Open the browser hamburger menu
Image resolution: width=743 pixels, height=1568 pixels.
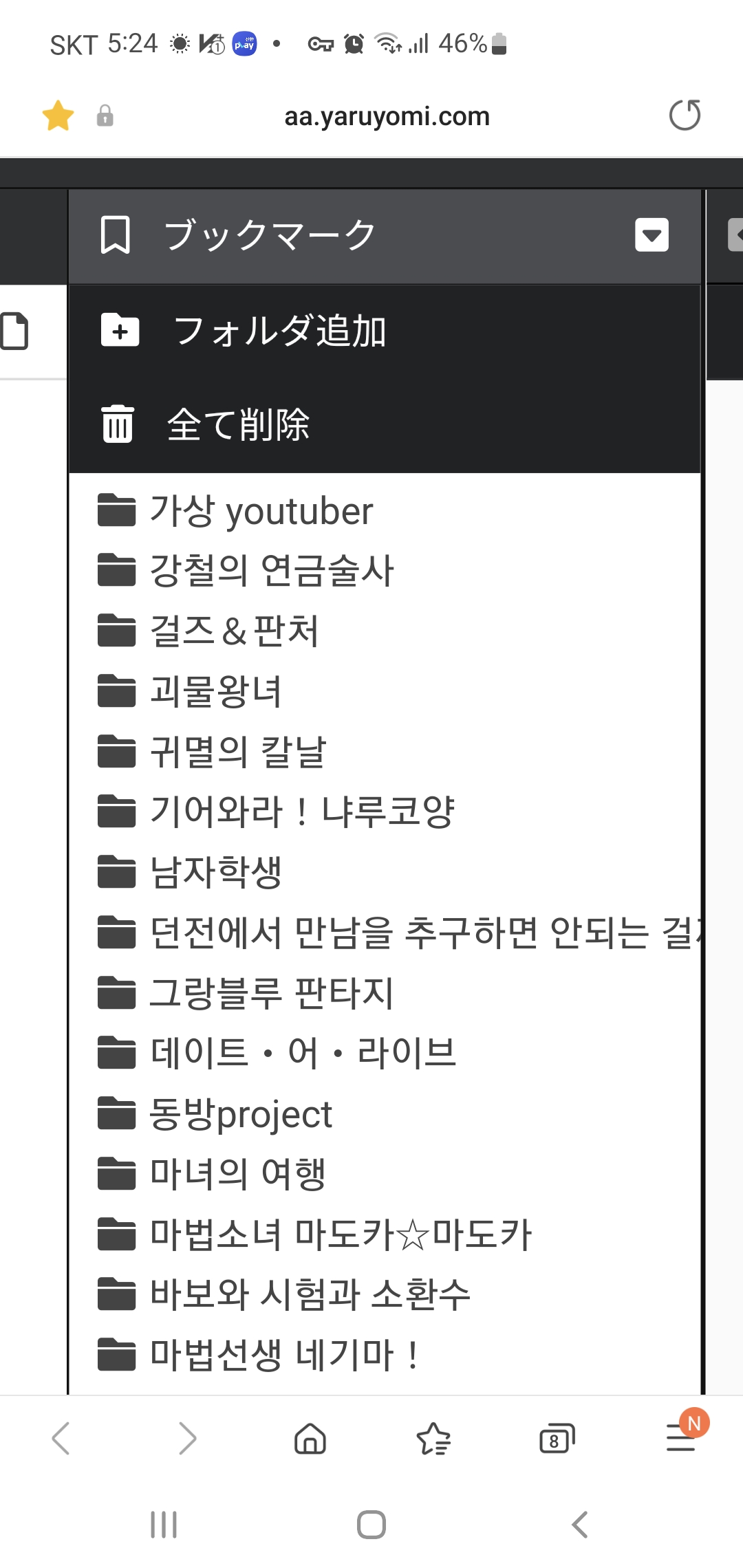(x=681, y=1439)
